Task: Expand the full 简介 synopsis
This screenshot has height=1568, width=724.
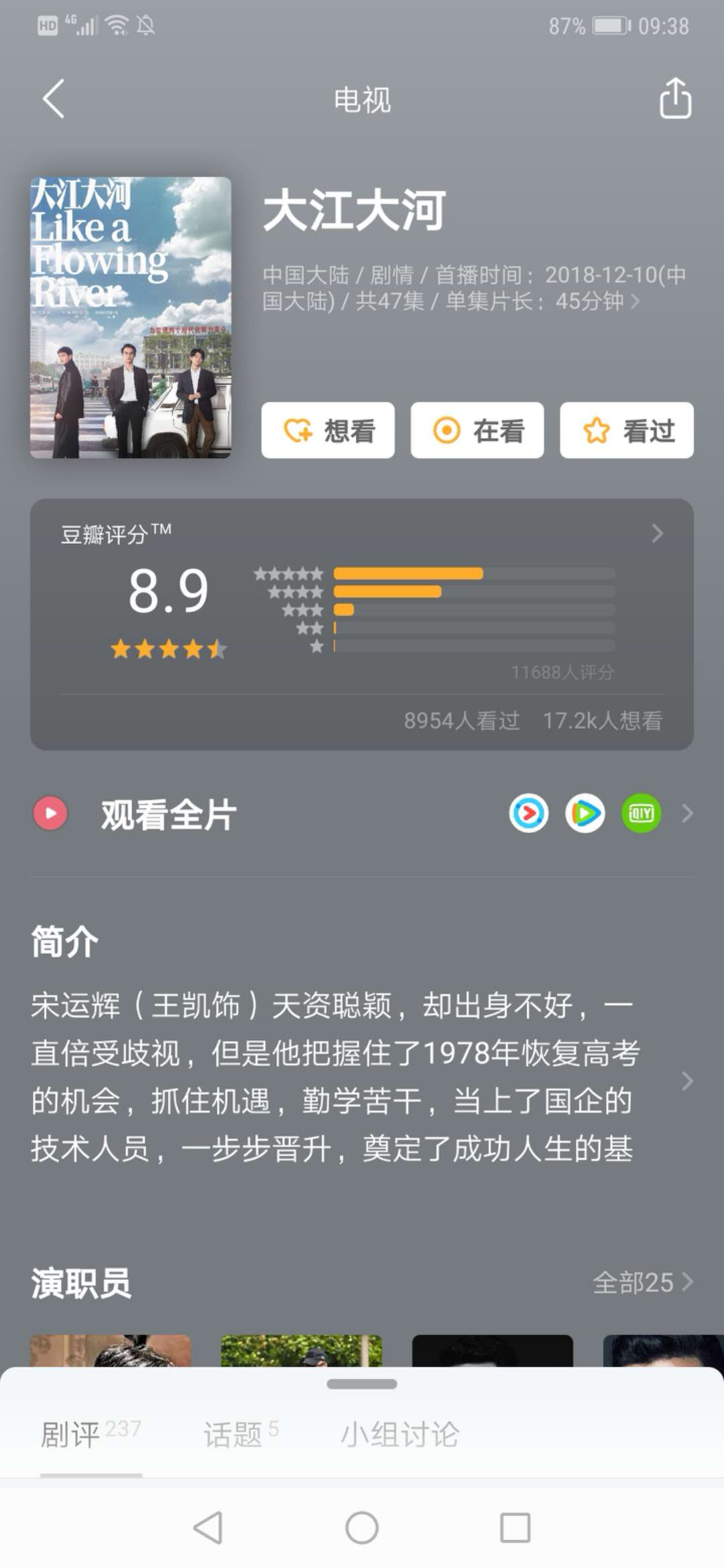Action: [686, 1080]
